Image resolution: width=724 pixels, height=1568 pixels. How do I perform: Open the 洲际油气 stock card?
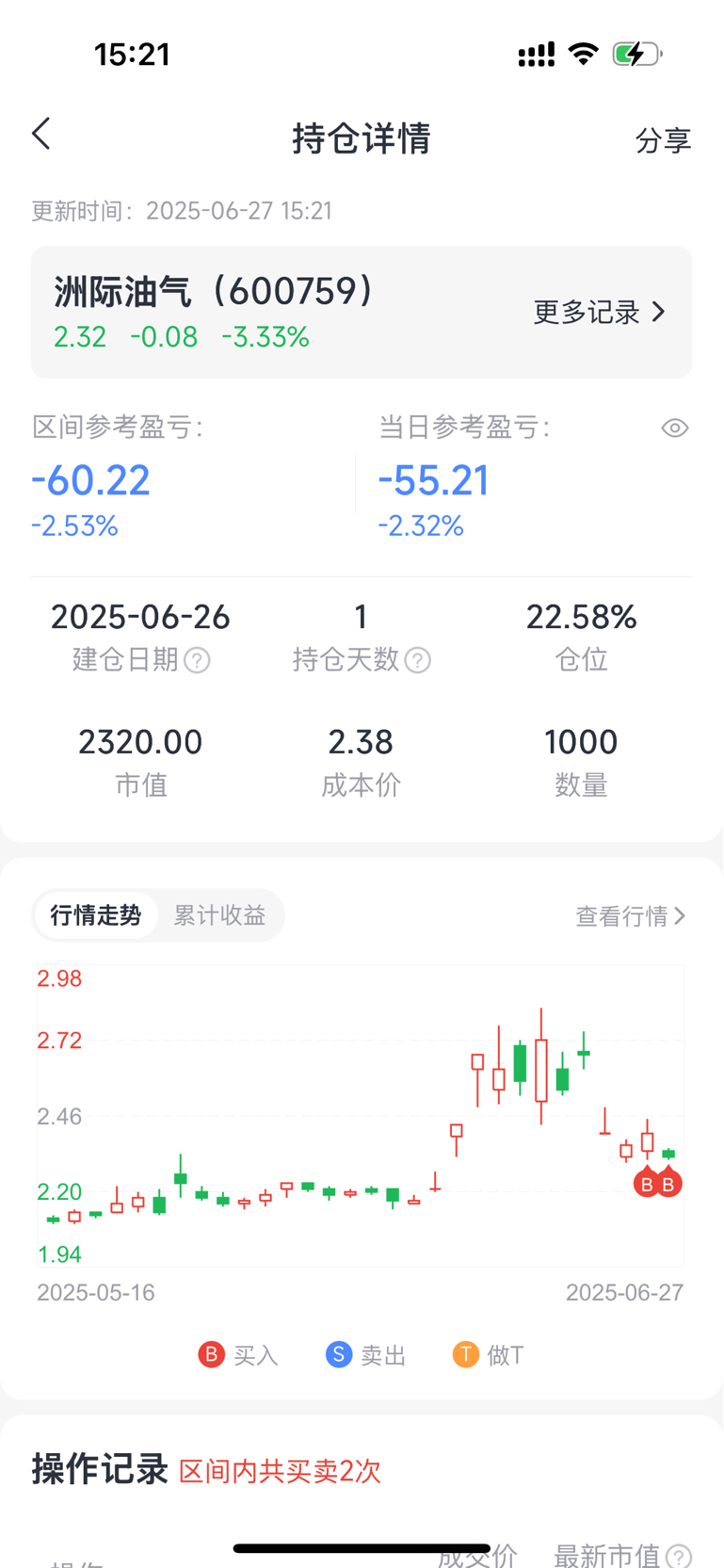pyautogui.click(x=362, y=313)
